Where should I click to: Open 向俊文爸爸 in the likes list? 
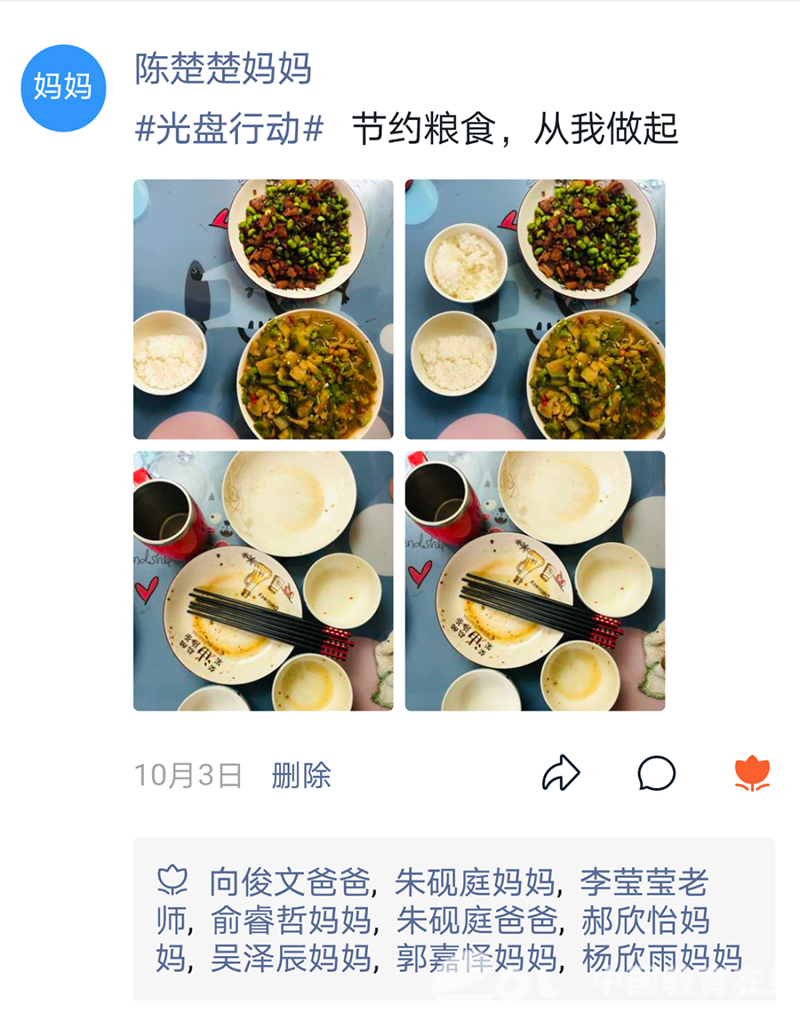(x=289, y=882)
